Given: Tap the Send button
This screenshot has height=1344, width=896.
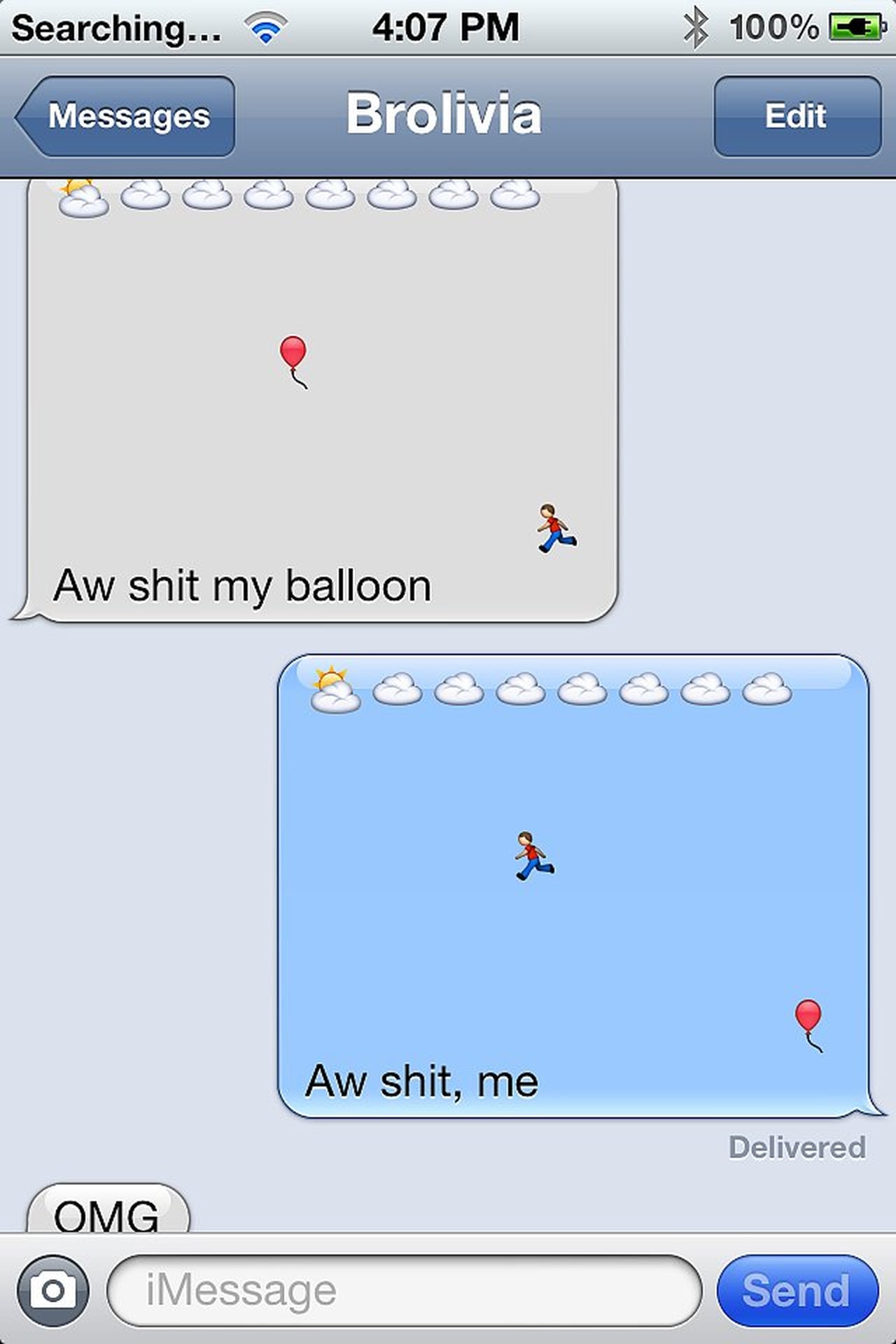Looking at the screenshot, I should pos(797,1291).
